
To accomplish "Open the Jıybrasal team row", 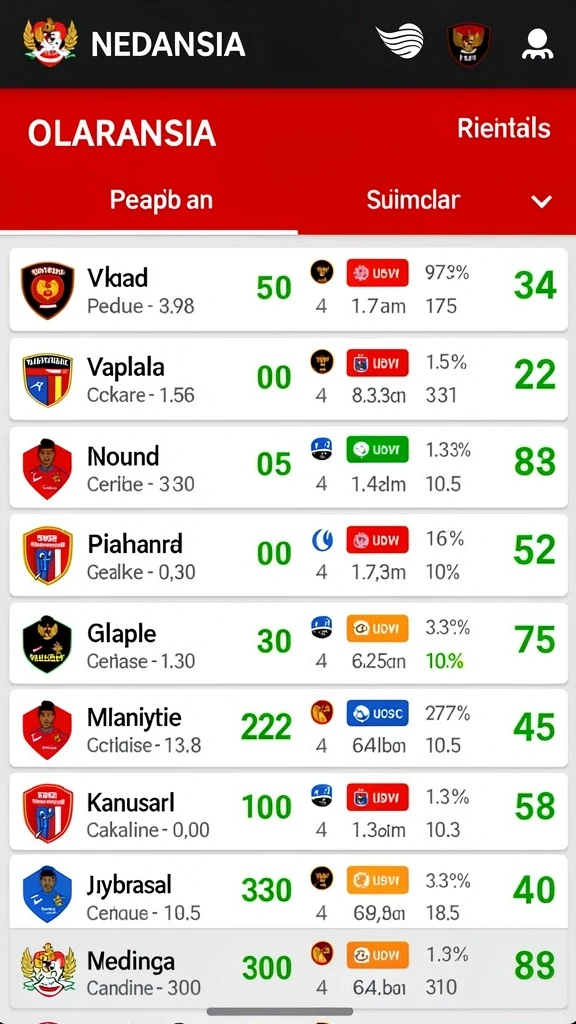I will click(288, 892).
